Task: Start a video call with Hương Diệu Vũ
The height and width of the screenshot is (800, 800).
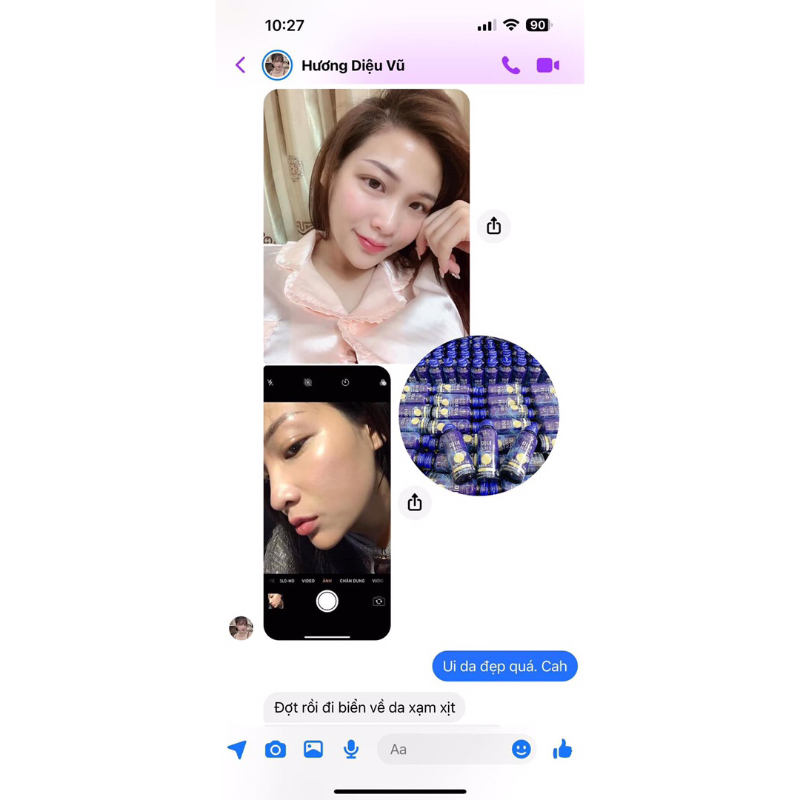Action: [x=547, y=65]
